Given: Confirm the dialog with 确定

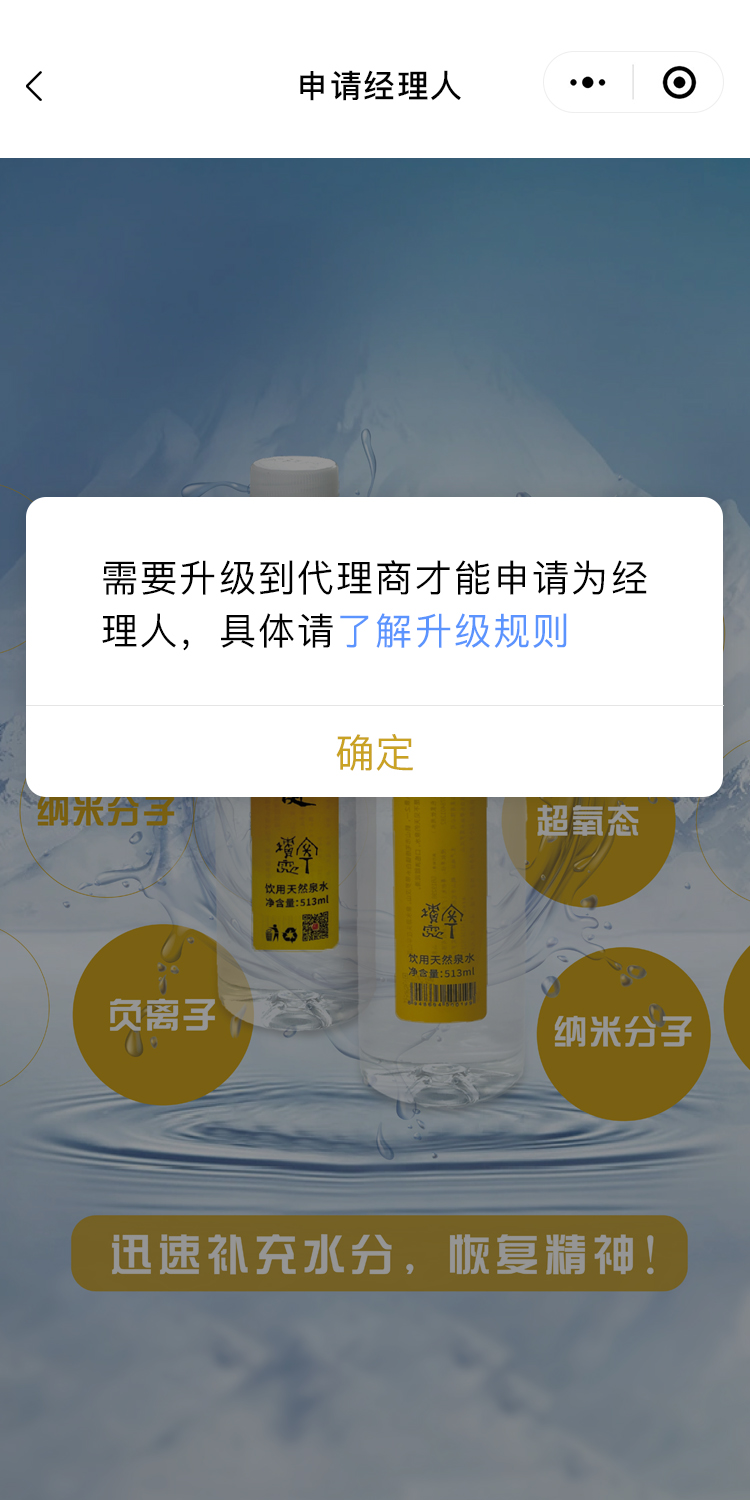Looking at the screenshot, I should tap(374, 753).
